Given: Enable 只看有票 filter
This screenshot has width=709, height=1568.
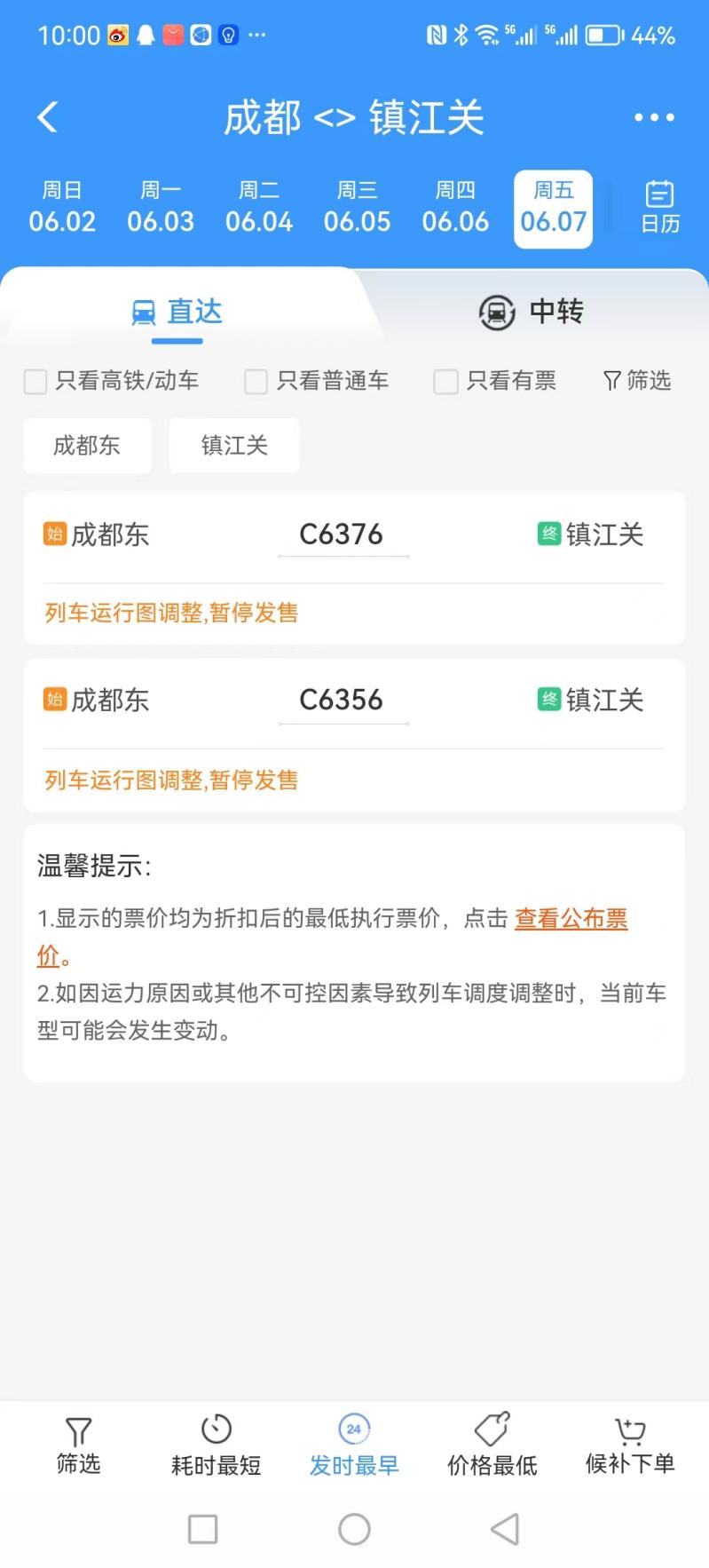Looking at the screenshot, I should pos(495,381).
